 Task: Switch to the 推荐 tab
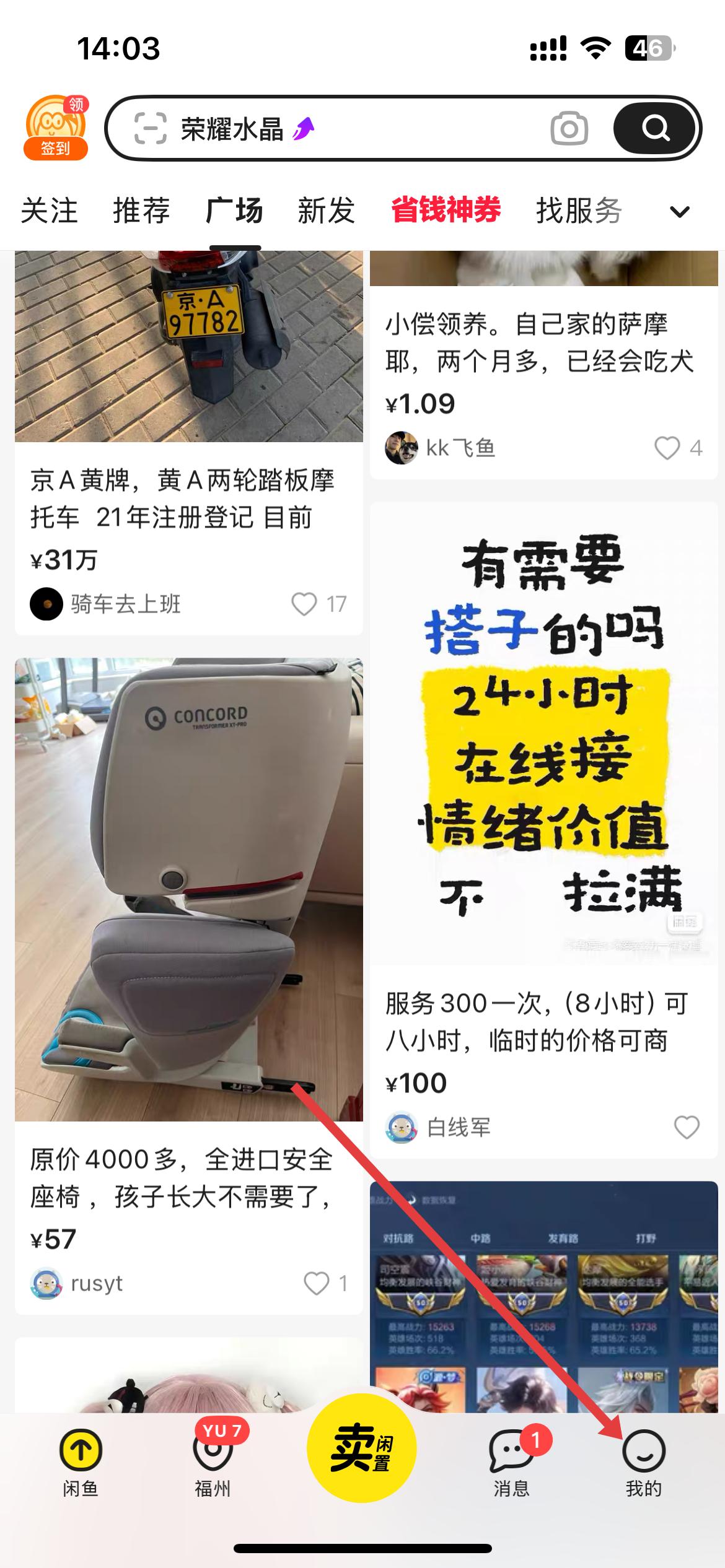[141, 211]
